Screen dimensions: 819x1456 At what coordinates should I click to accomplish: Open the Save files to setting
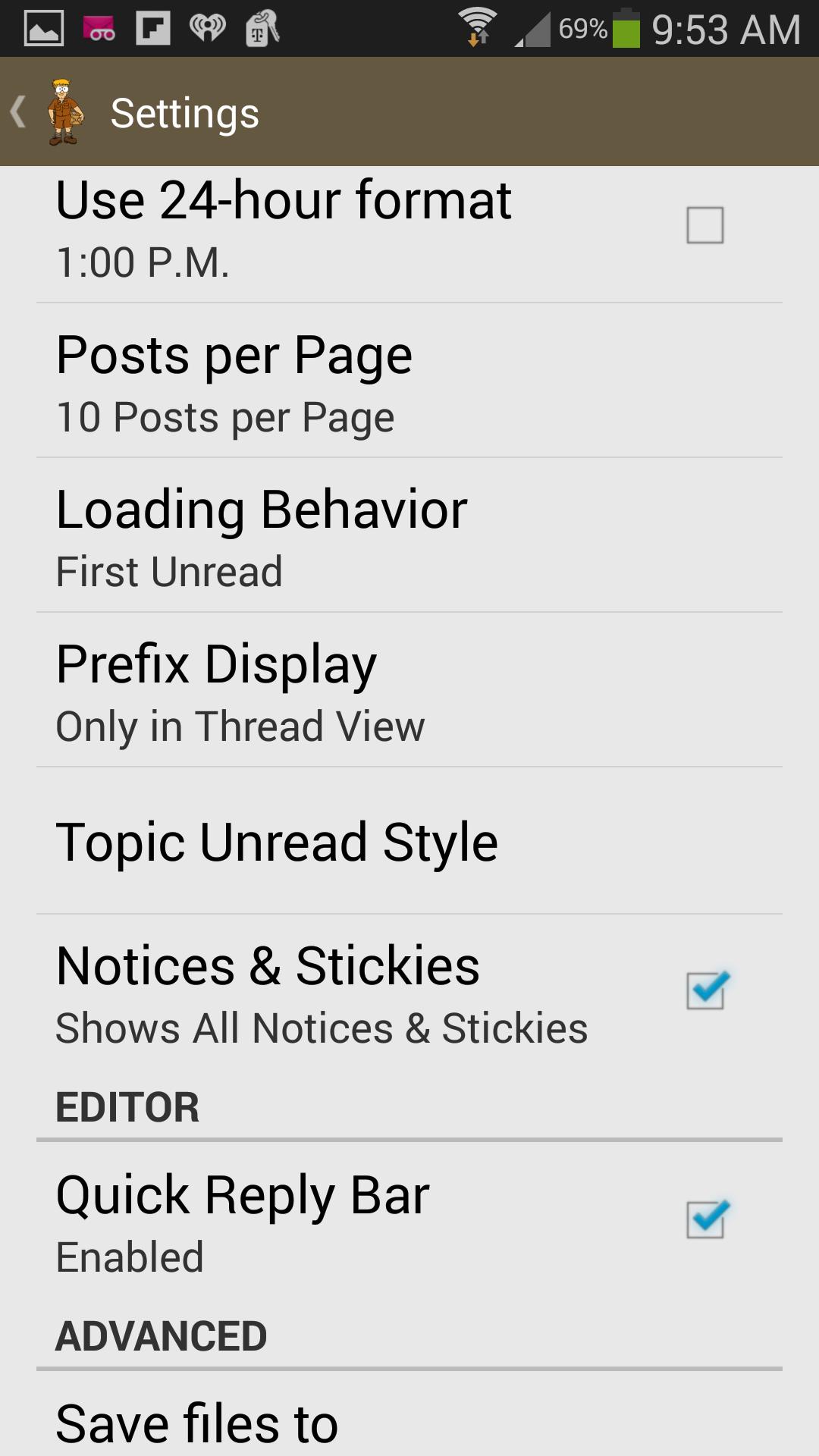click(409, 1422)
